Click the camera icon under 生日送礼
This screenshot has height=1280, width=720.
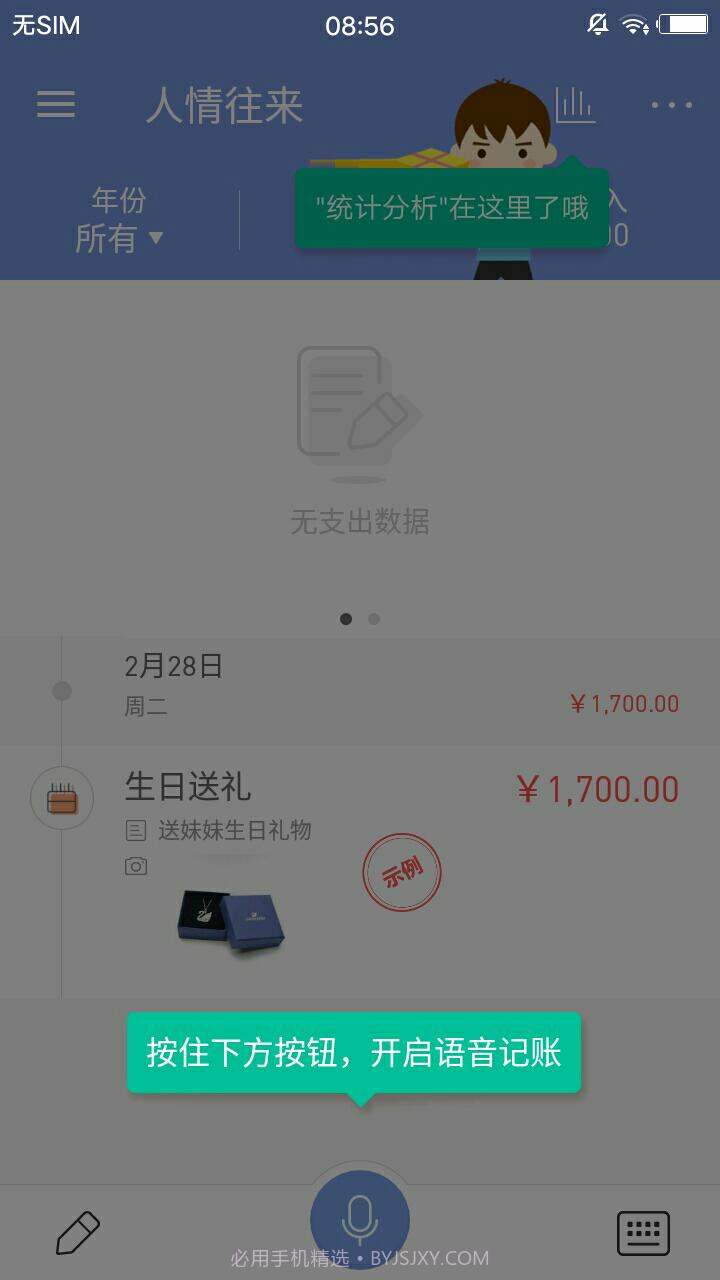coord(136,865)
